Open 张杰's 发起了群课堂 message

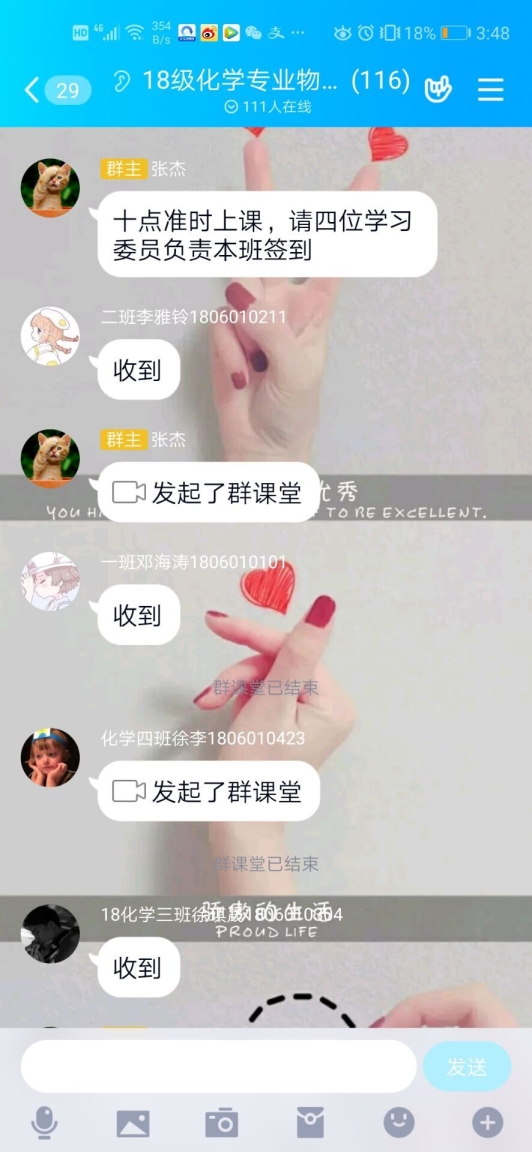(209, 492)
